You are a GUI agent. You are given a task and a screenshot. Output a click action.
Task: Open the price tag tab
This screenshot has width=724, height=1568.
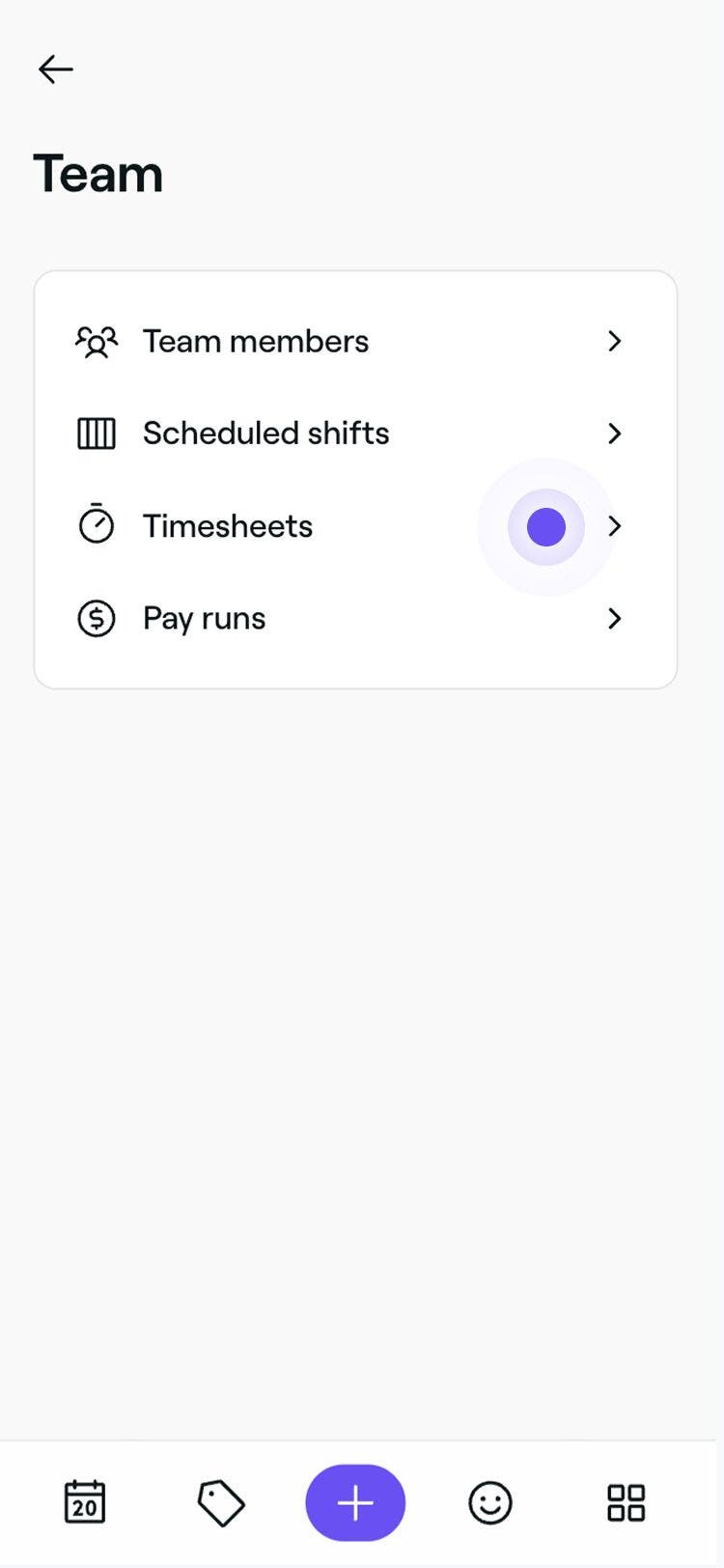coord(221,1503)
